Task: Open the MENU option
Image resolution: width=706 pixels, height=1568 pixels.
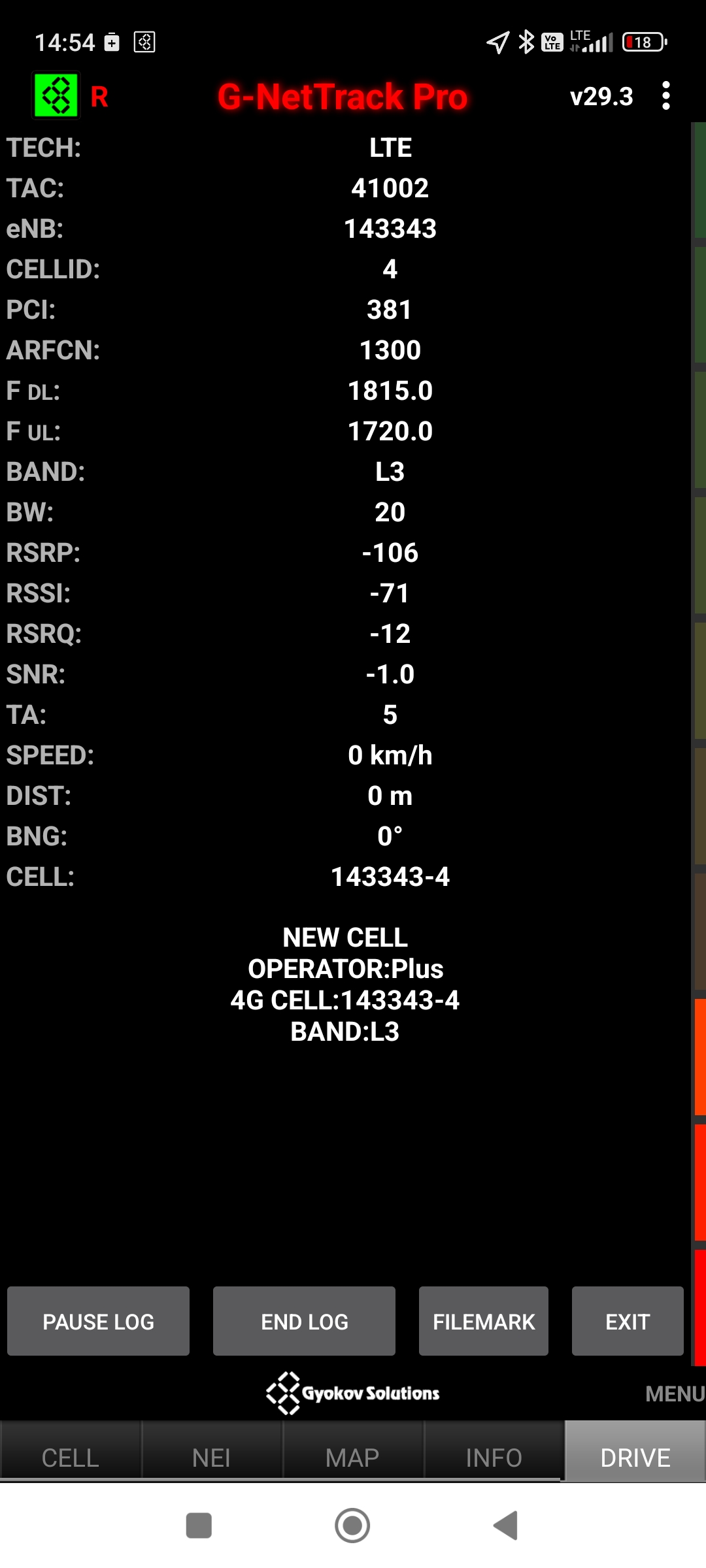Action: [x=673, y=1394]
